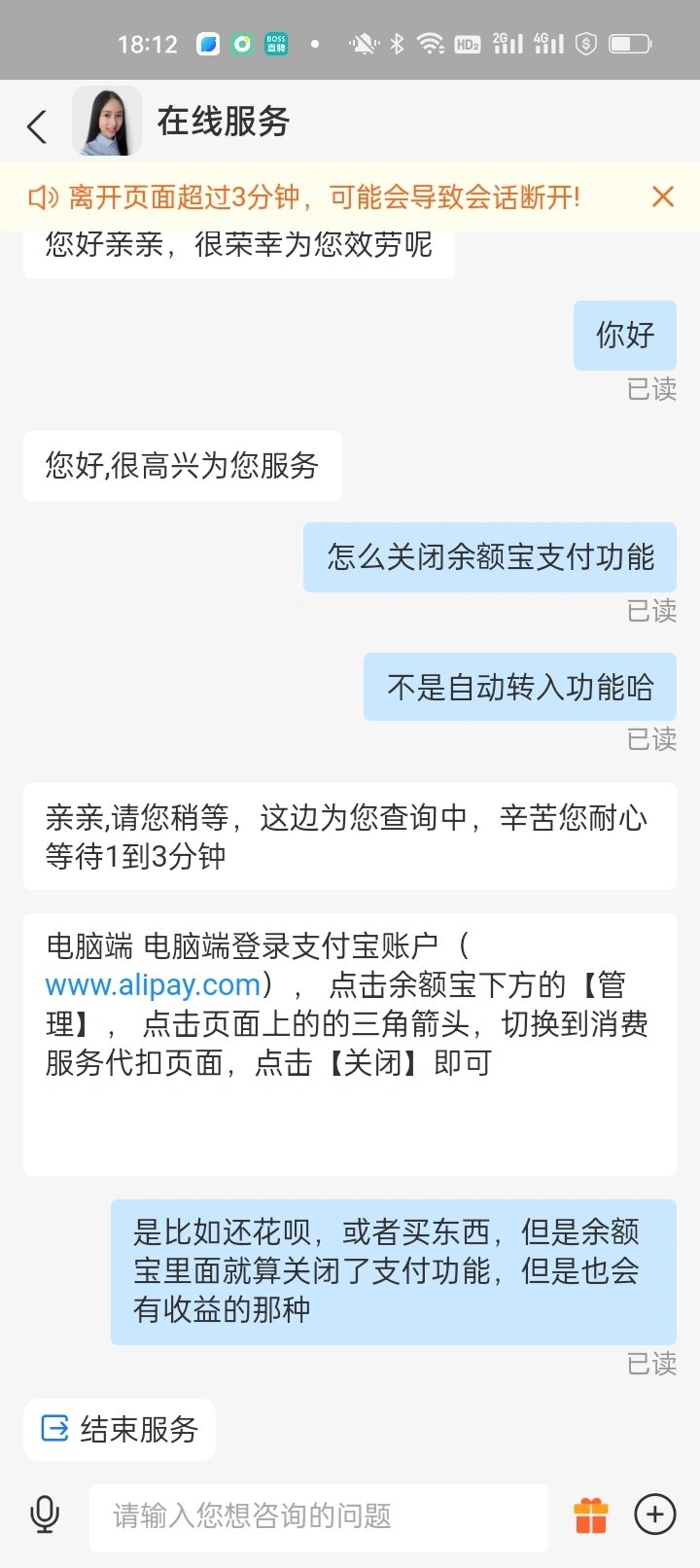Open the www.alipay.com link
Image resolution: width=700 pixels, height=1568 pixels.
(153, 984)
